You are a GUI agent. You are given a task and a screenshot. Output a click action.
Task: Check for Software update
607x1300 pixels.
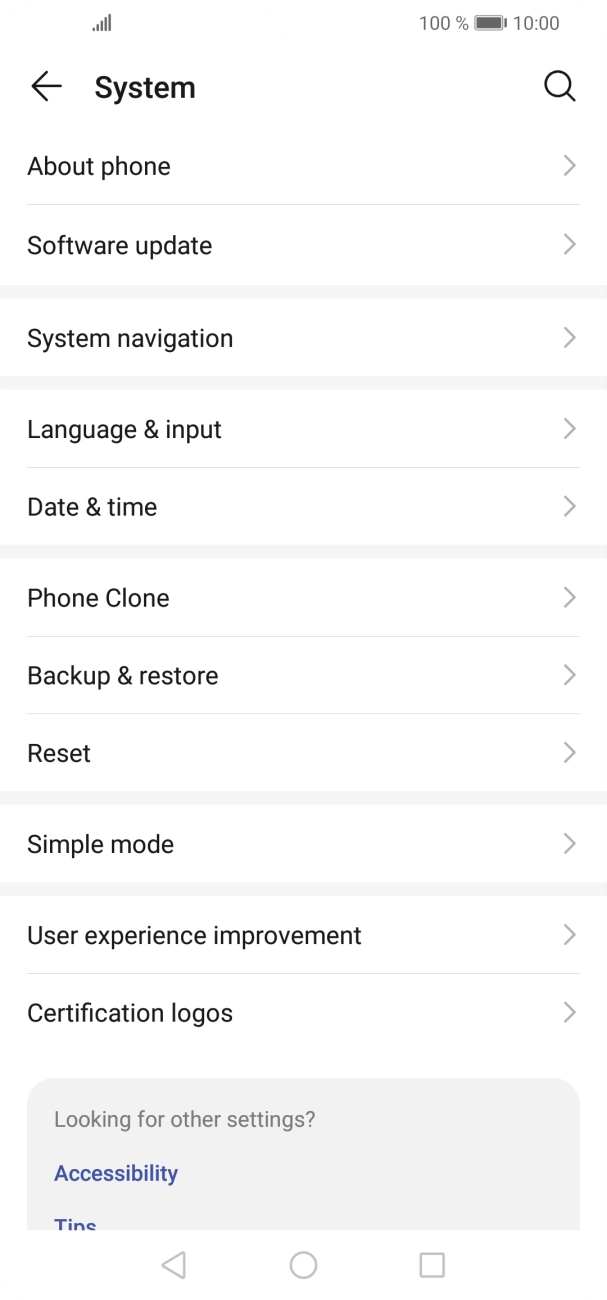(303, 245)
